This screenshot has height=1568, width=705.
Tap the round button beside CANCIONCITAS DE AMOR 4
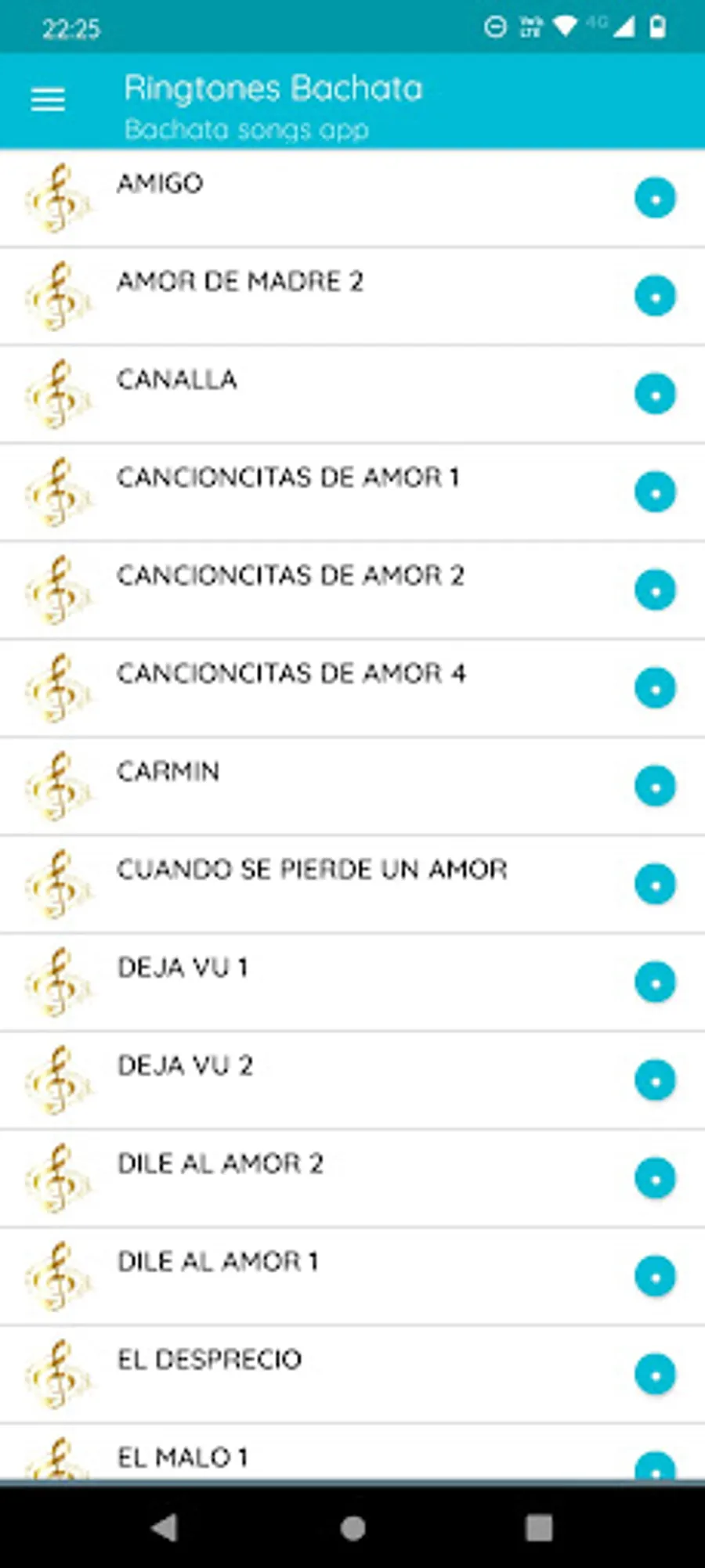655,689
